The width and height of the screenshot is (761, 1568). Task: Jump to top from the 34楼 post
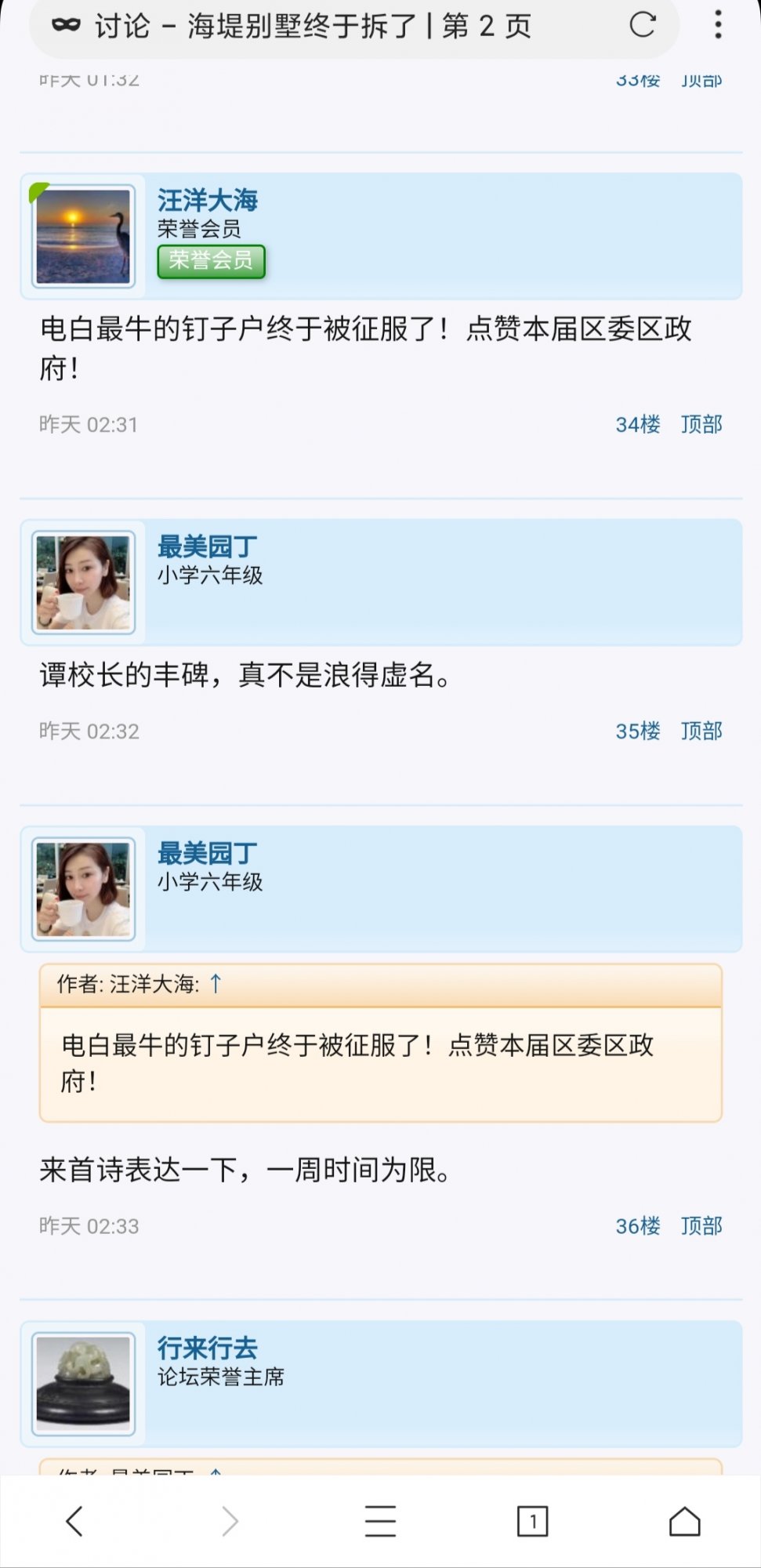[x=701, y=424]
